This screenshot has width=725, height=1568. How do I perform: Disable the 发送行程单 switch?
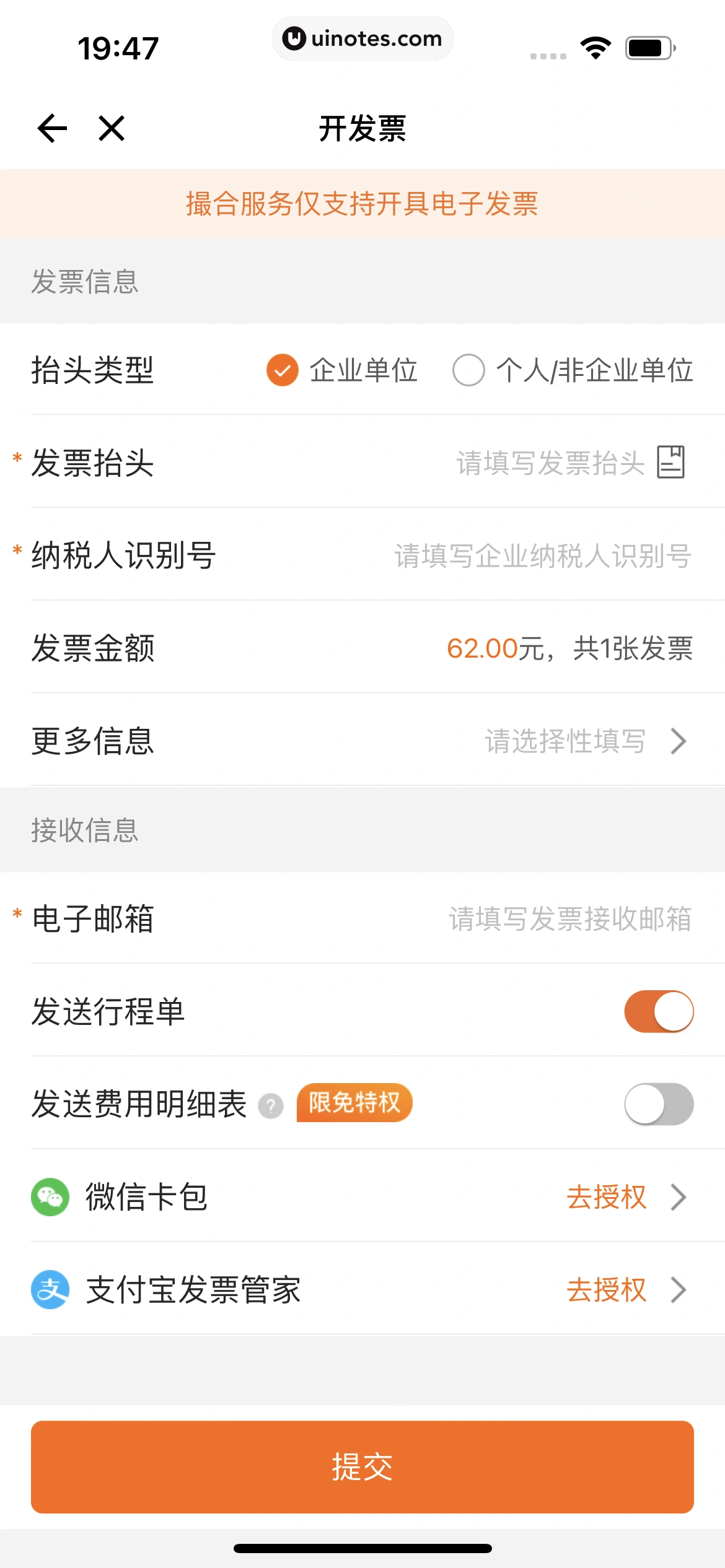(659, 1011)
